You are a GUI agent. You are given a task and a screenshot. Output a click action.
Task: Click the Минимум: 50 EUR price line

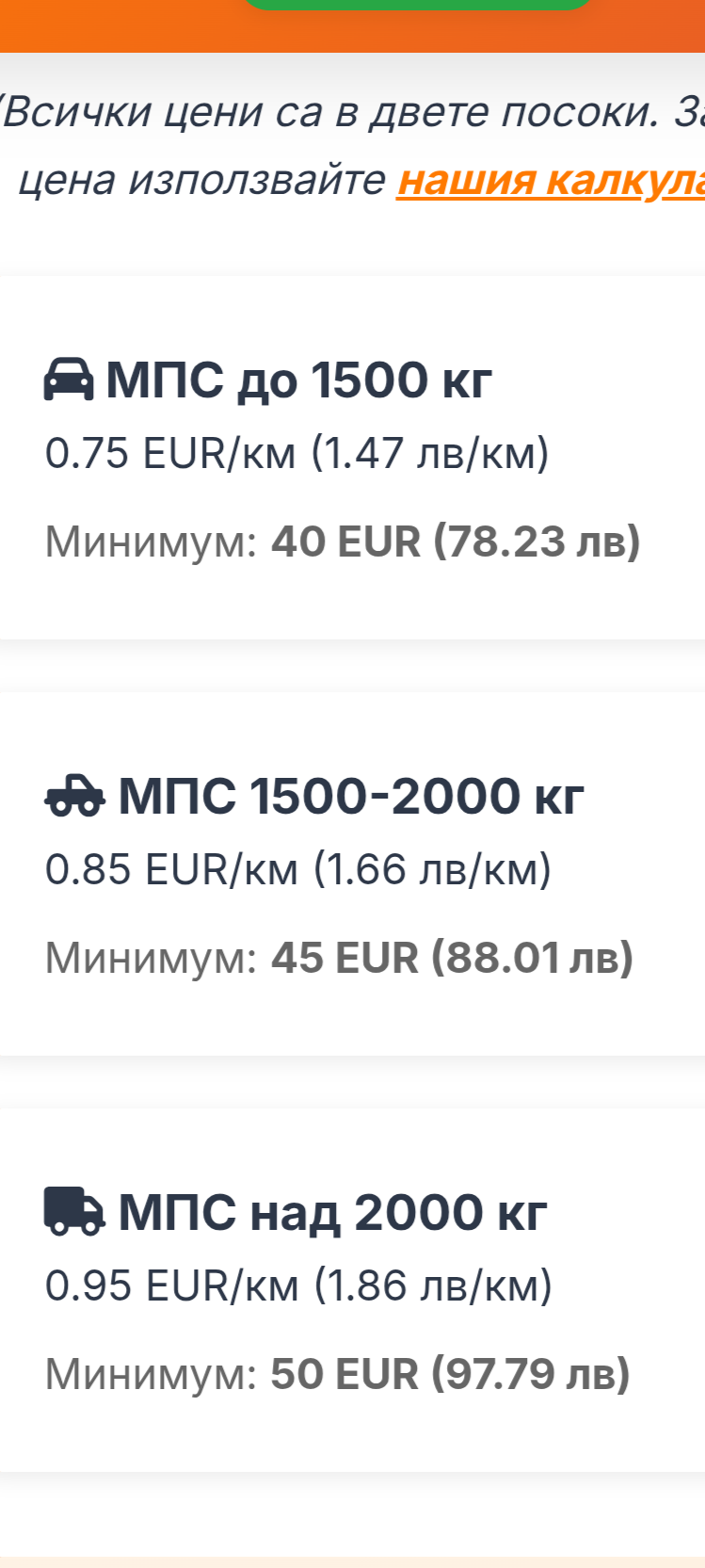[339, 1373]
